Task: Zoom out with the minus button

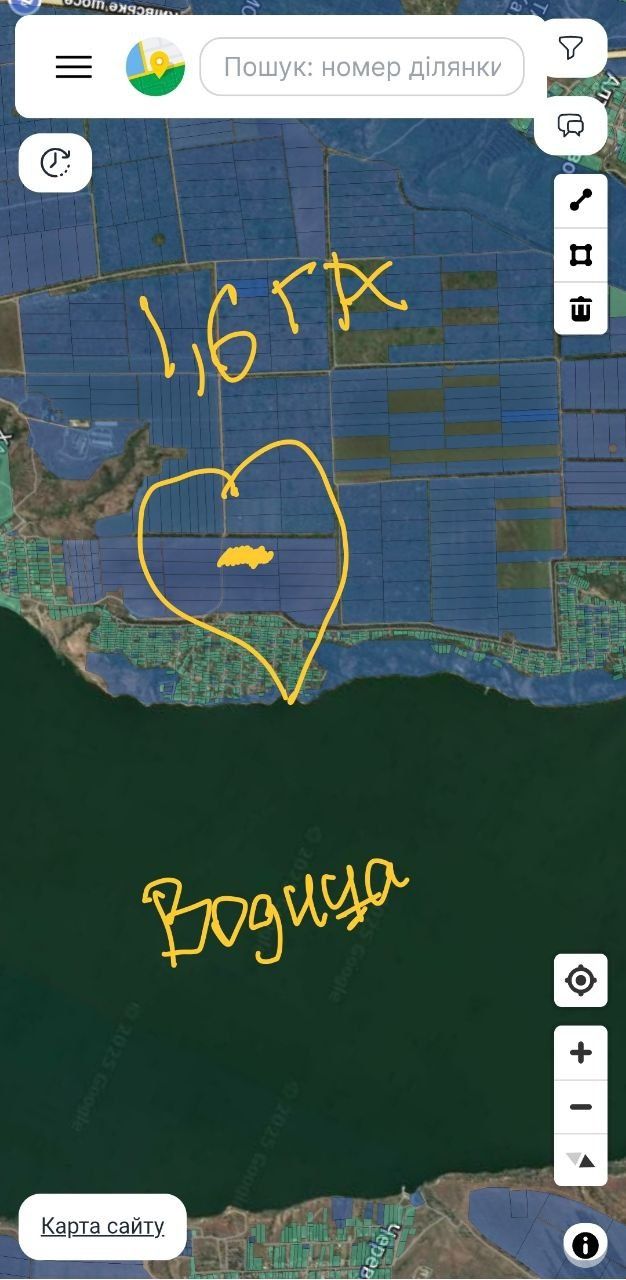Action: click(x=581, y=1107)
